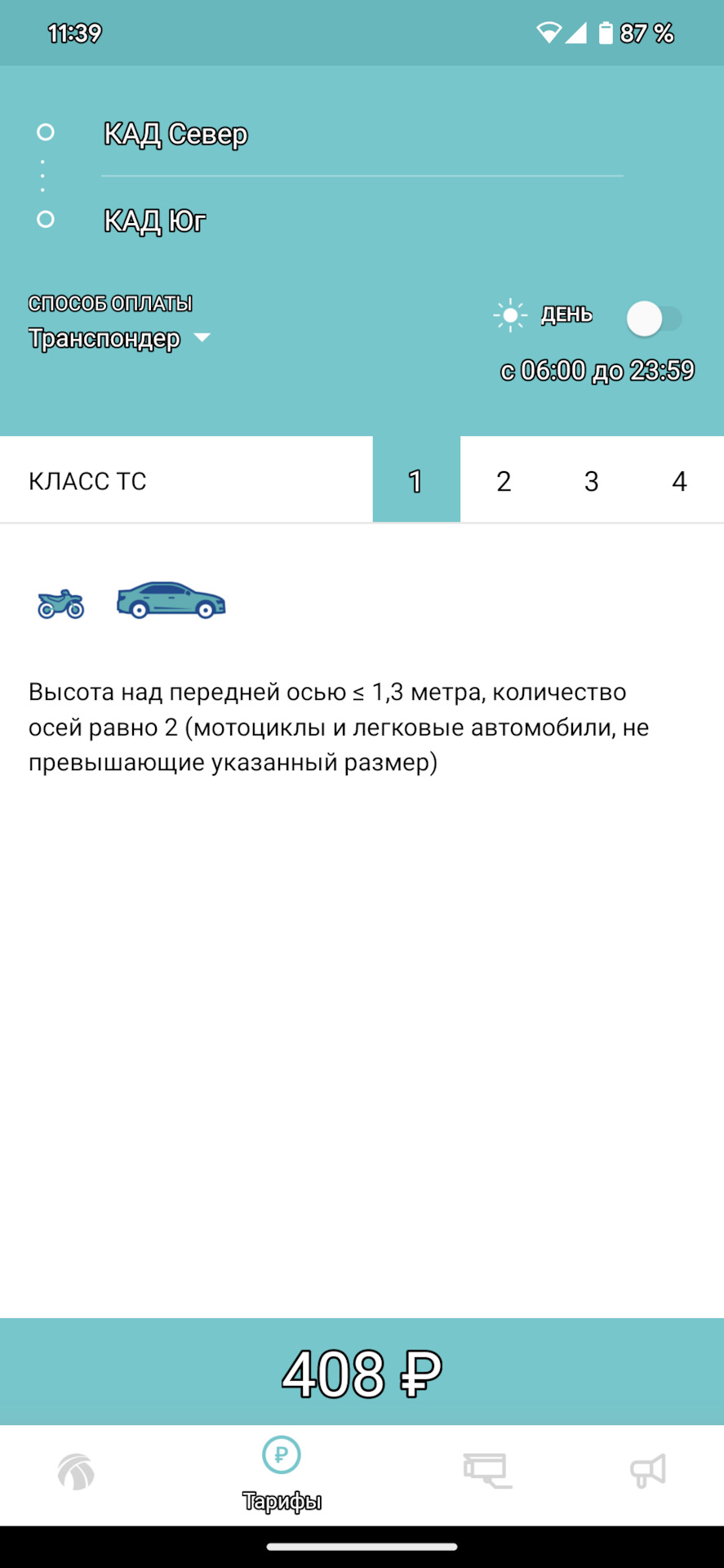Select vehicle class 3
This screenshot has height=1568, width=724.
point(592,480)
